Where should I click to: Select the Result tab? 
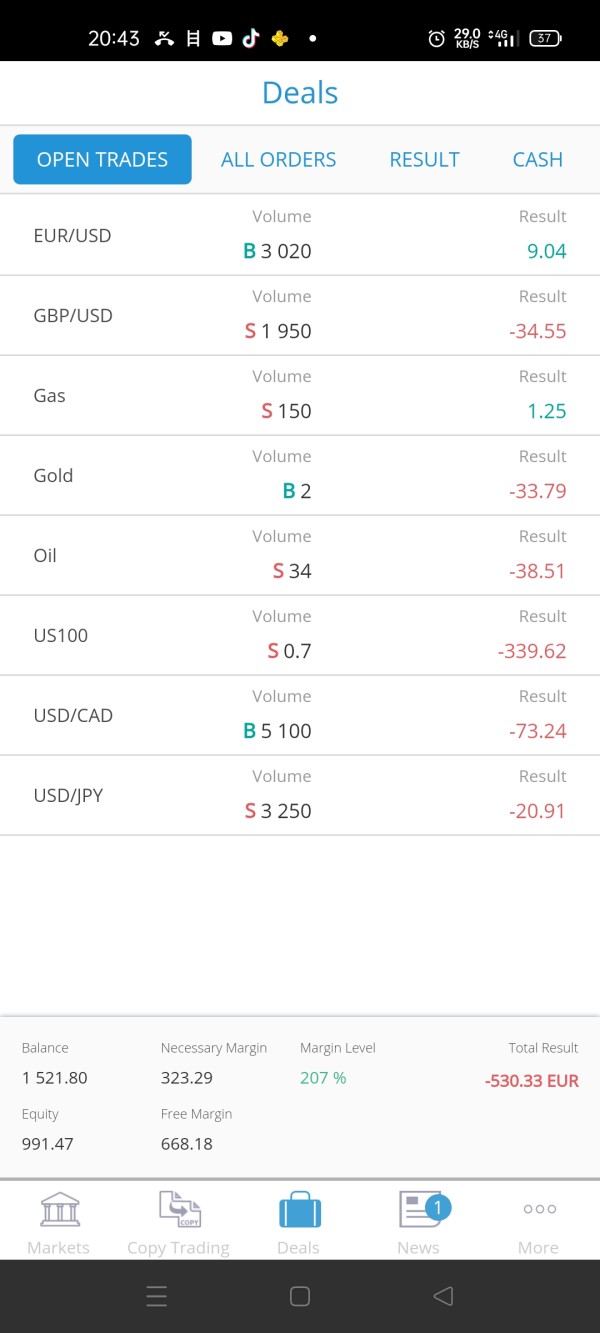point(424,160)
